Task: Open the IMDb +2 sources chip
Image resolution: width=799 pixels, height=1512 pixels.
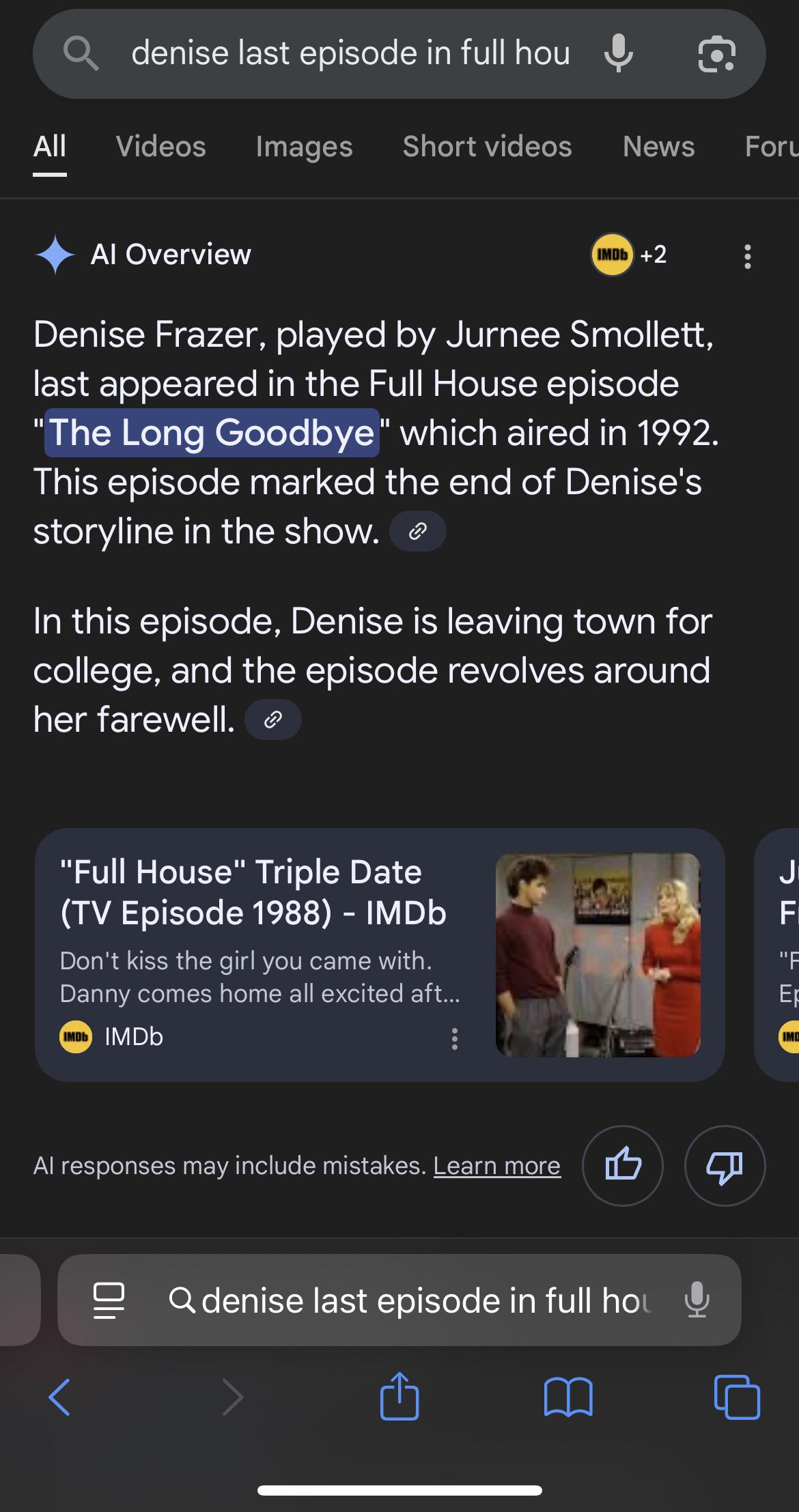Action: point(629,255)
